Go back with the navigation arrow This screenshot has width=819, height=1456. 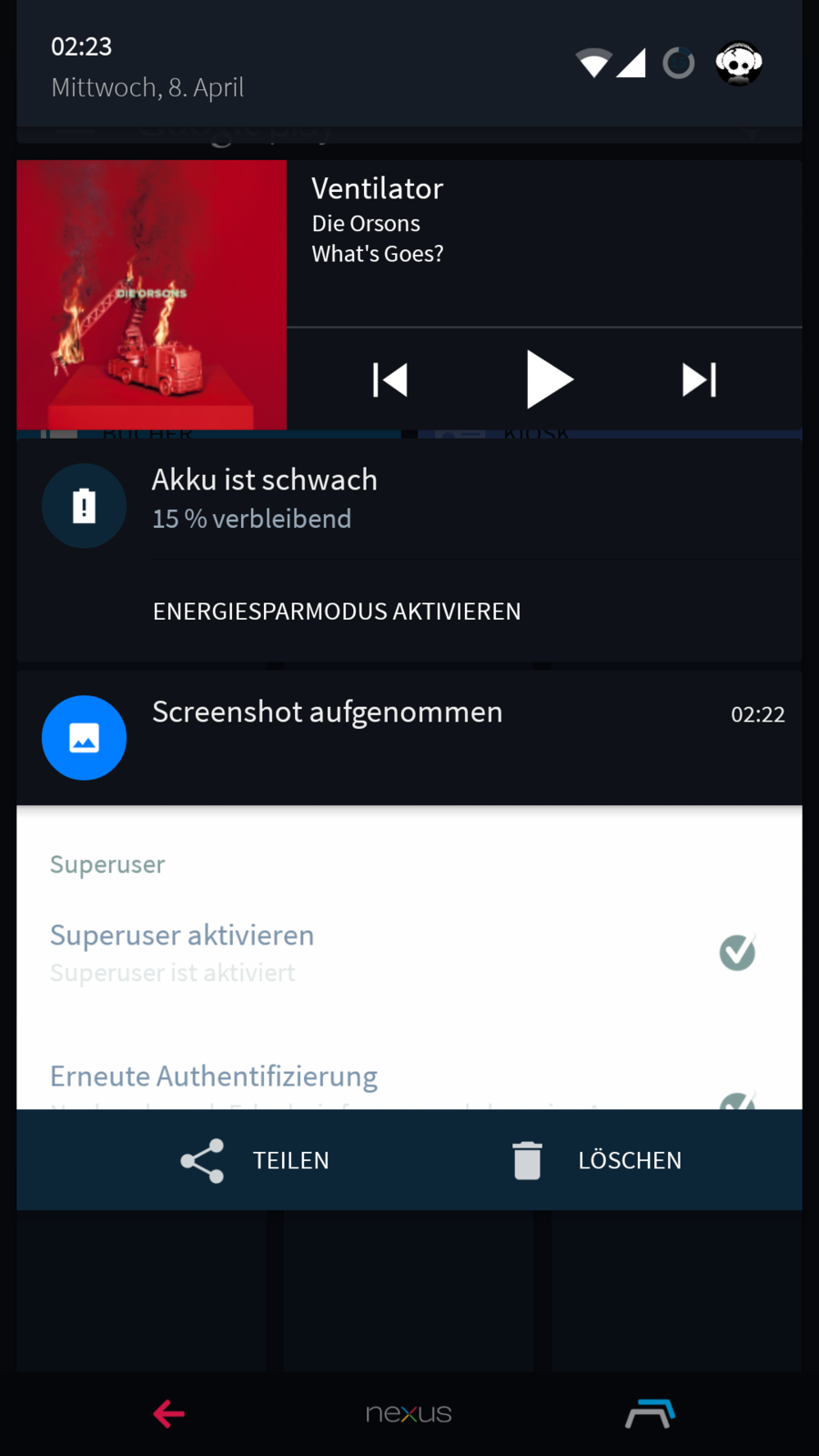(169, 1413)
